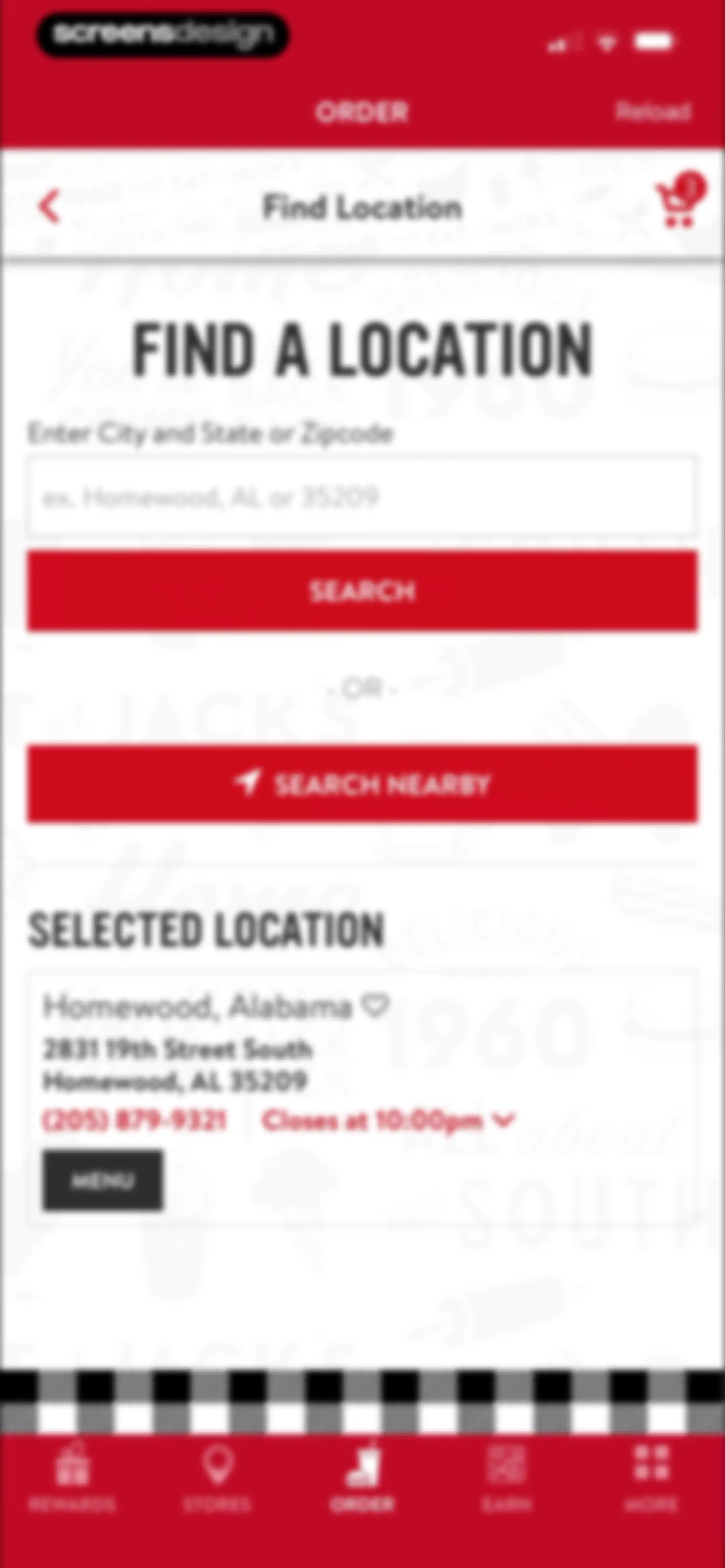Favorite the Homewood, Alabama location
The image size is (725, 1568).
click(375, 1005)
